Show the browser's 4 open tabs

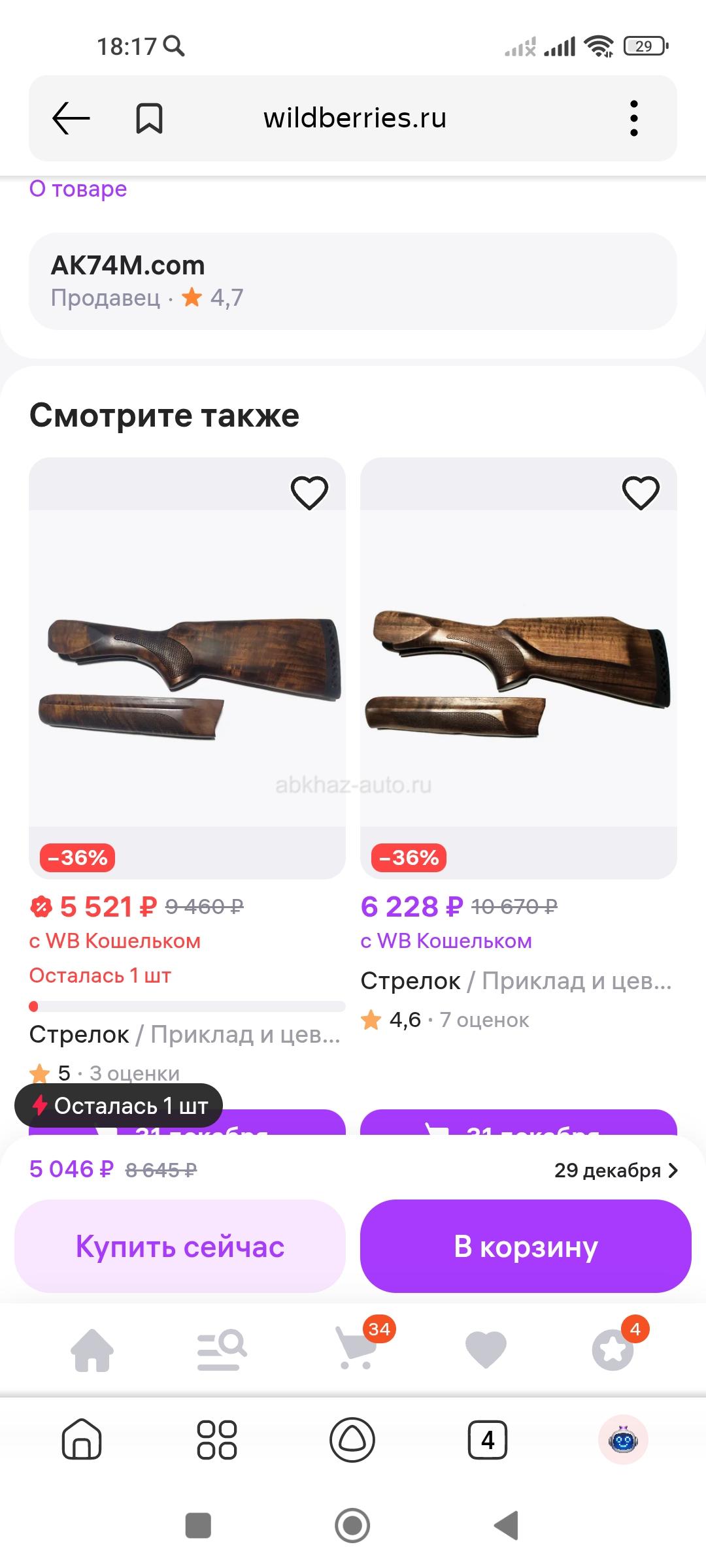click(488, 1439)
